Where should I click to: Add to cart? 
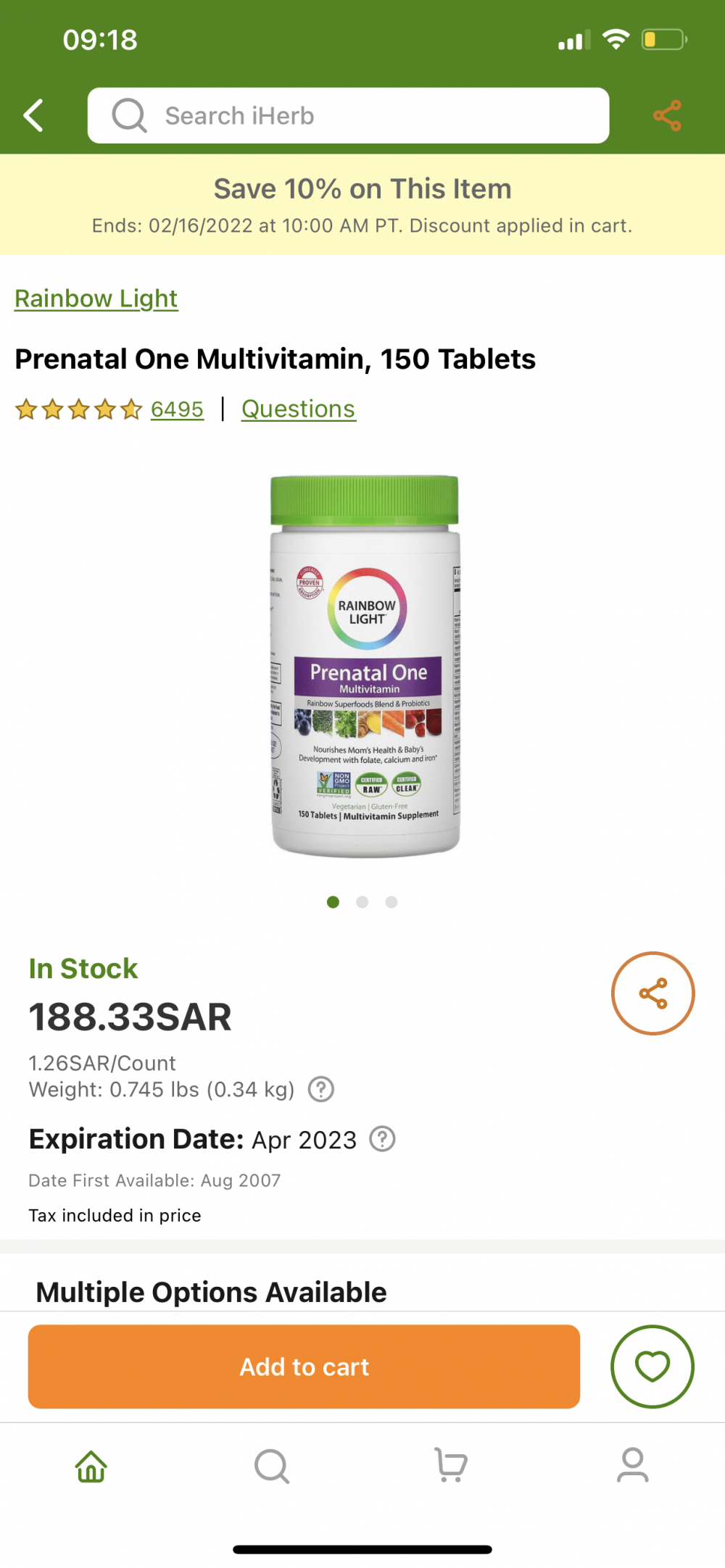click(x=304, y=1367)
